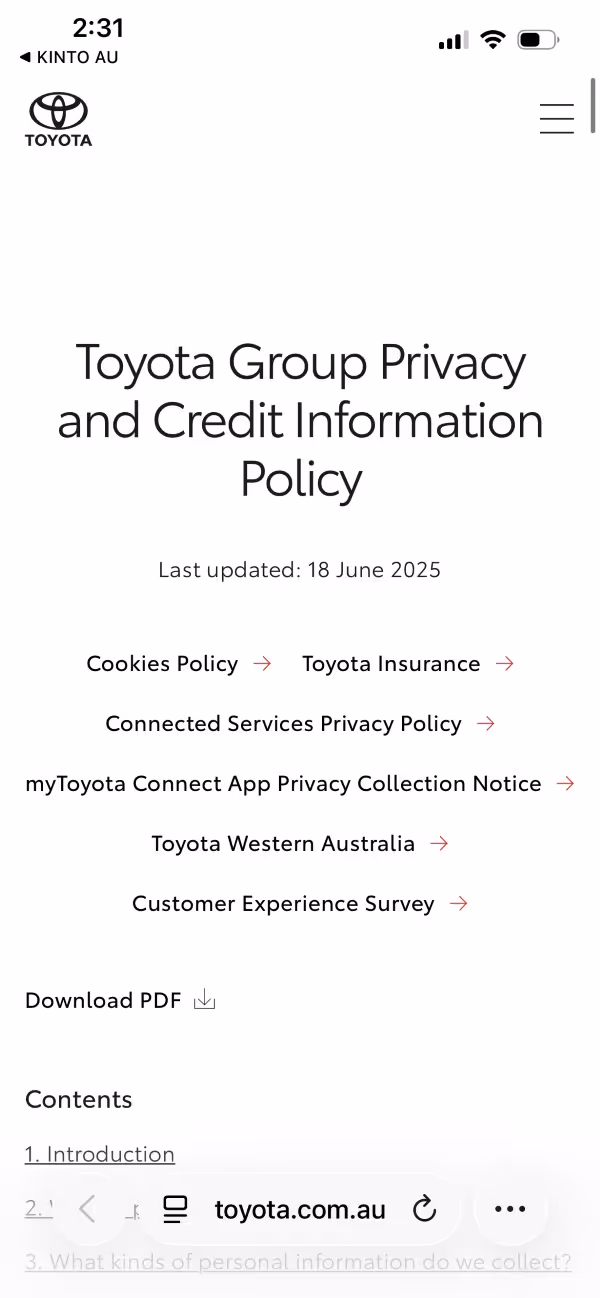The width and height of the screenshot is (600, 1298).
Task: Open the Toyota Western Australia link
Action: pos(300,844)
